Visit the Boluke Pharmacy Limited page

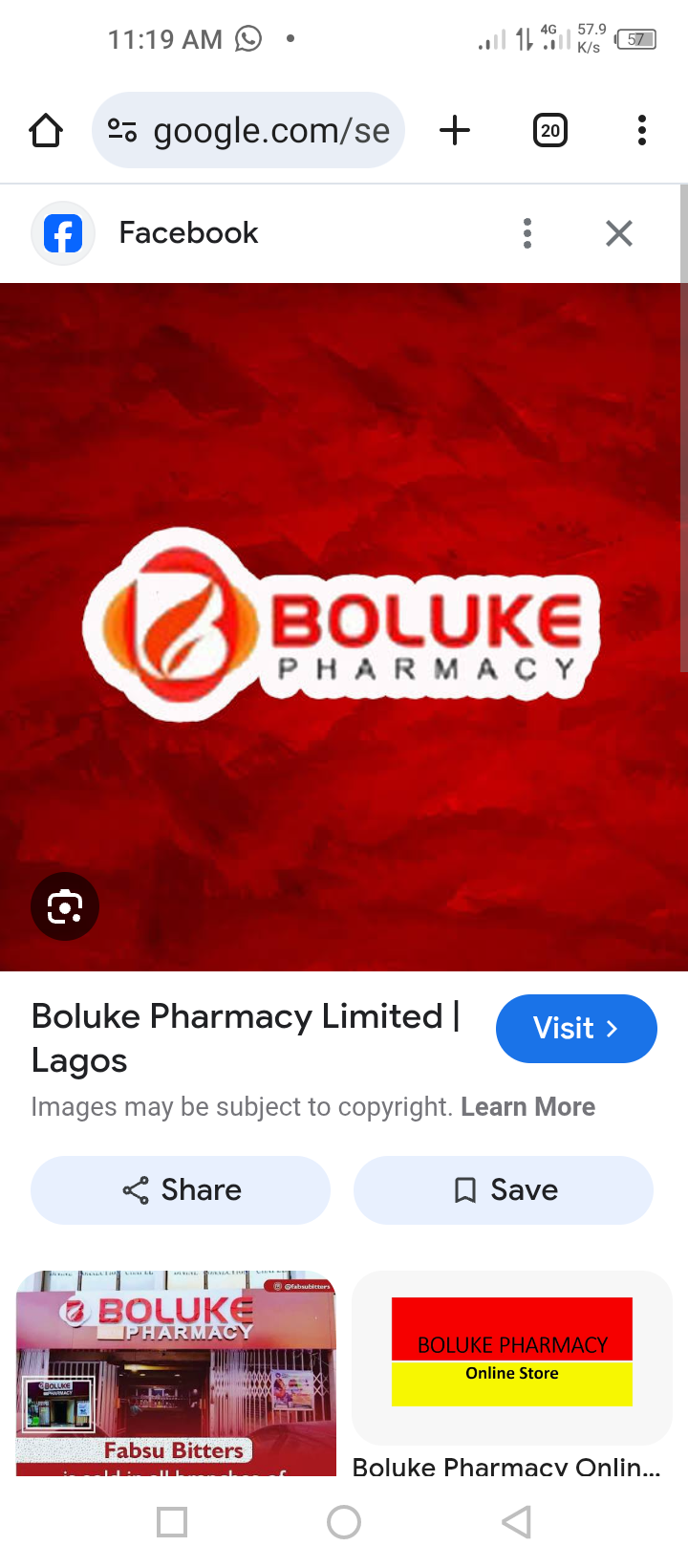point(576,1029)
